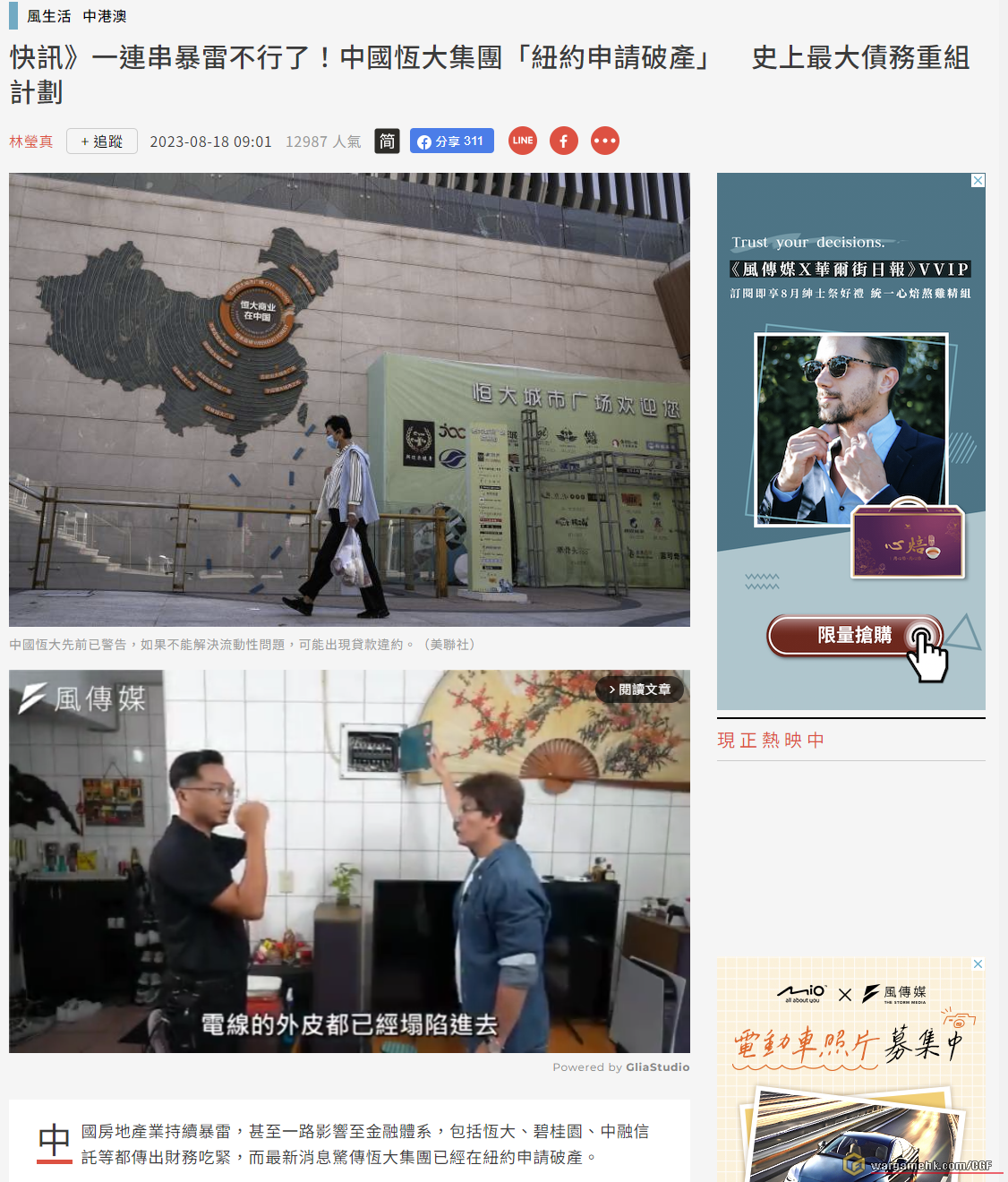This screenshot has height=1182, width=1008.
Task: Open author 林瑩真's profile
Action: (x=31, y=141)
